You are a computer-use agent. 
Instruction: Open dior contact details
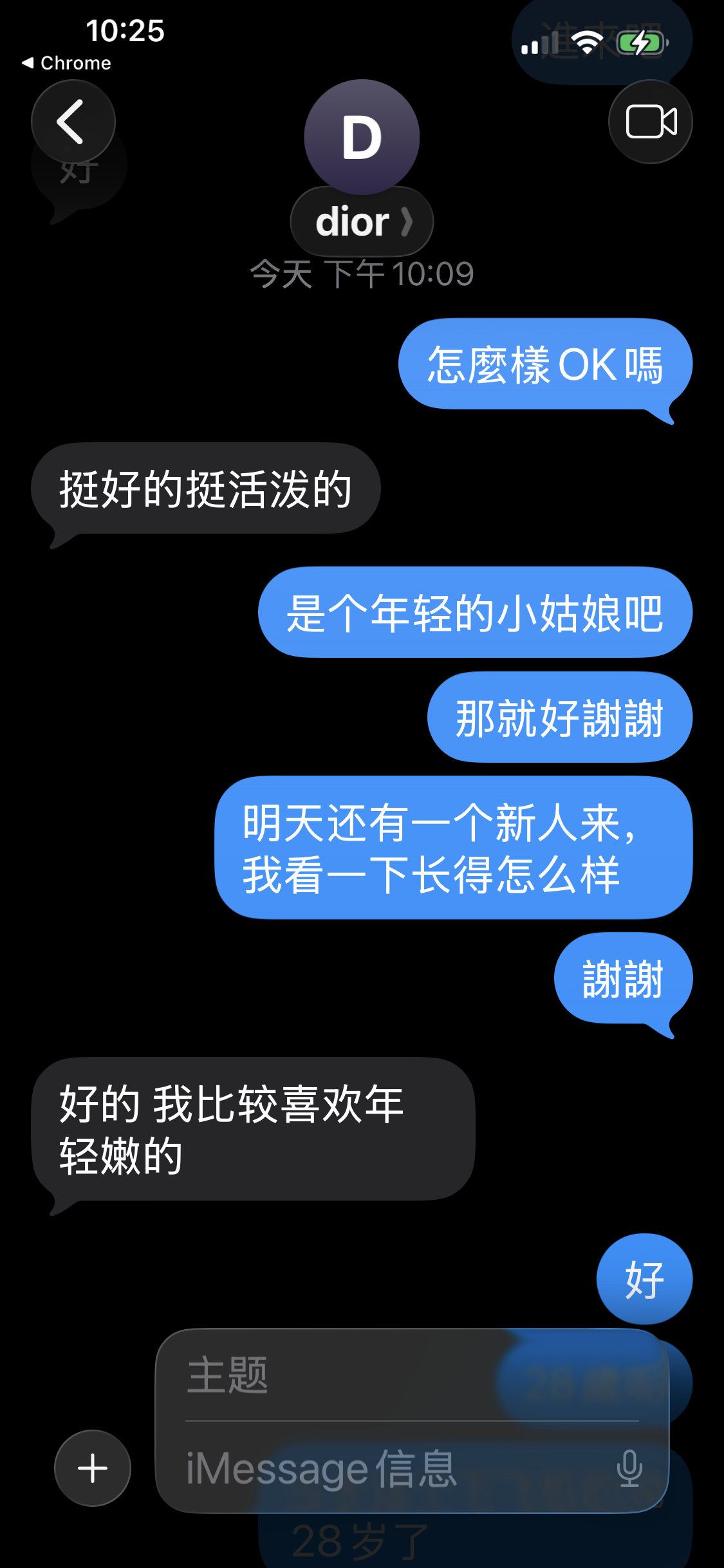tap(362, 221)
